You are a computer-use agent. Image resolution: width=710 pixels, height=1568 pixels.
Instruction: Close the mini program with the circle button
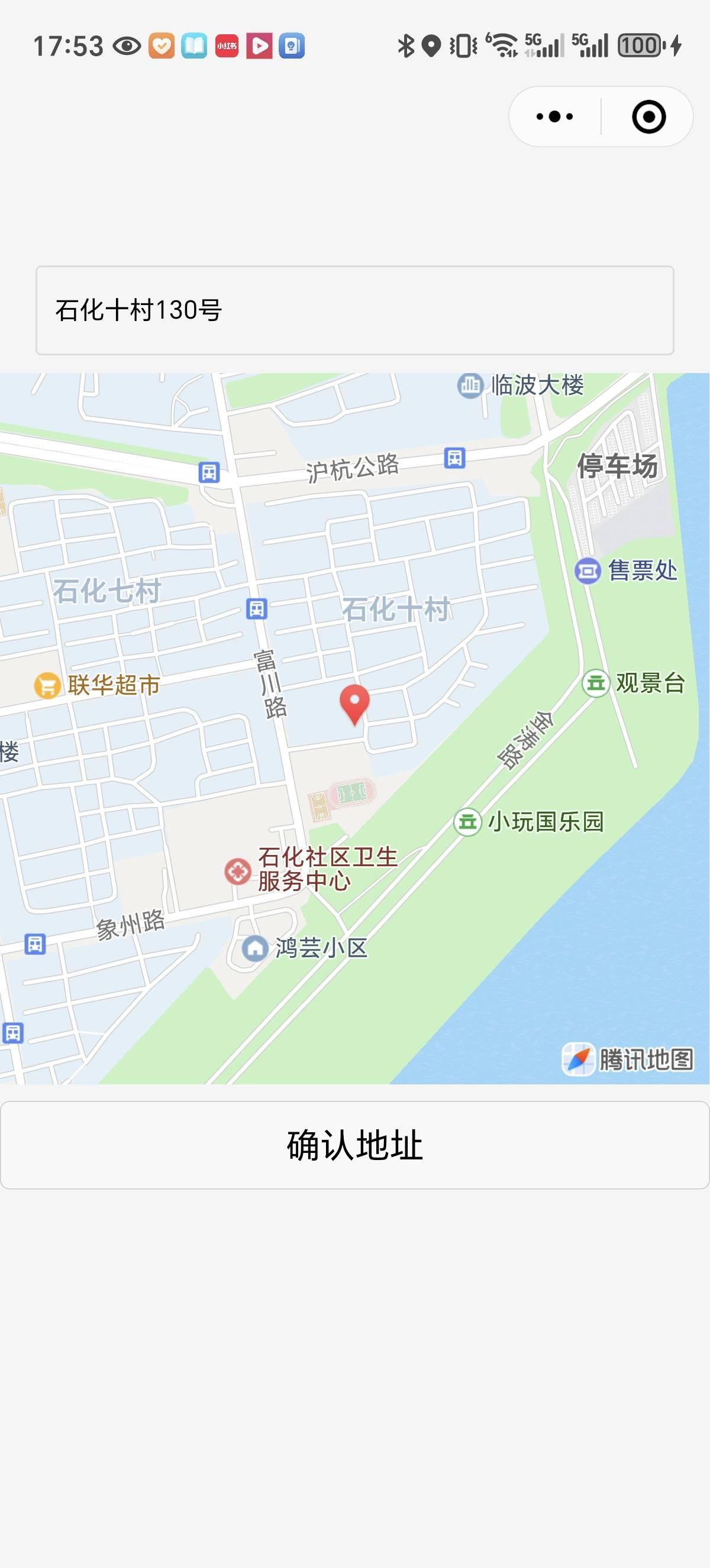(648, 116)
